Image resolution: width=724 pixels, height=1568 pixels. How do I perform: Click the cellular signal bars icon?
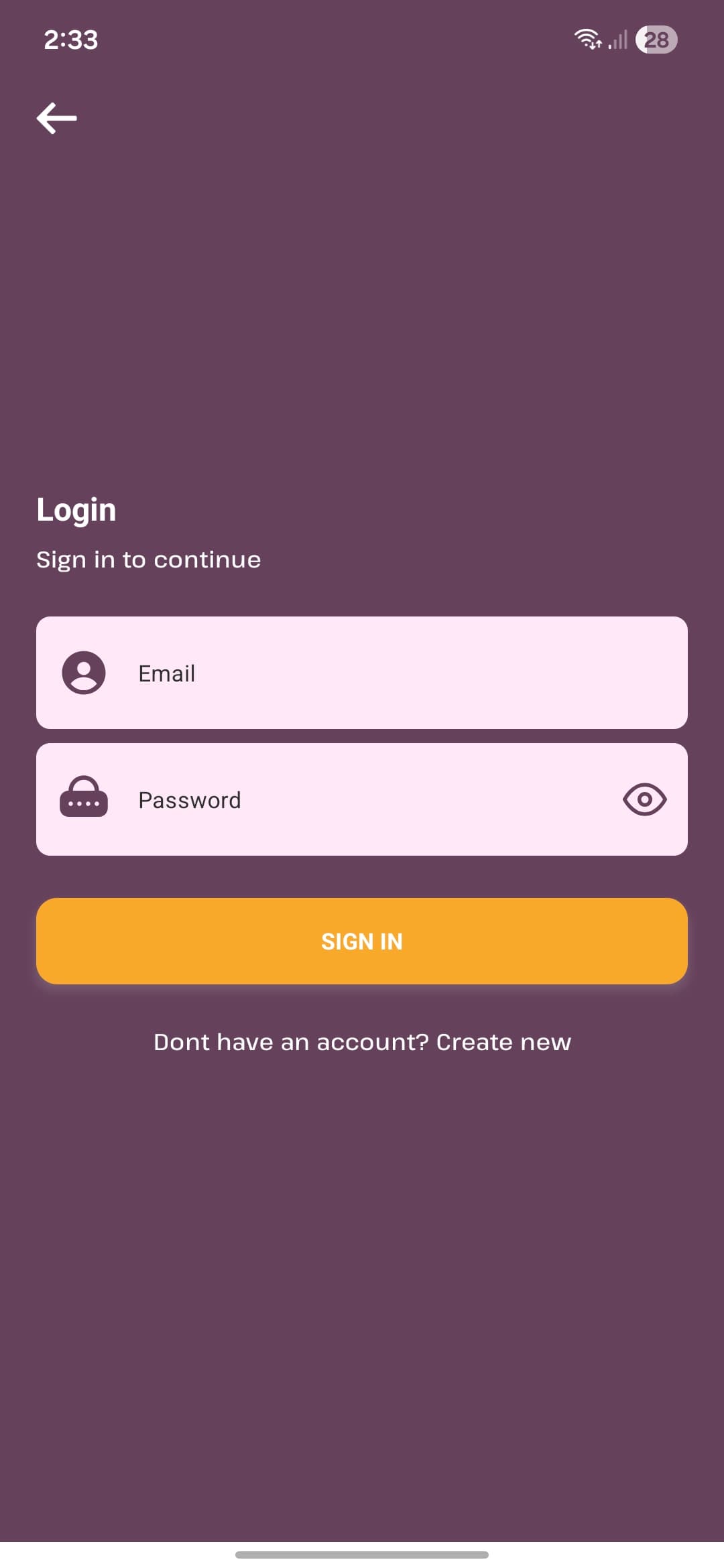[617, 40]
